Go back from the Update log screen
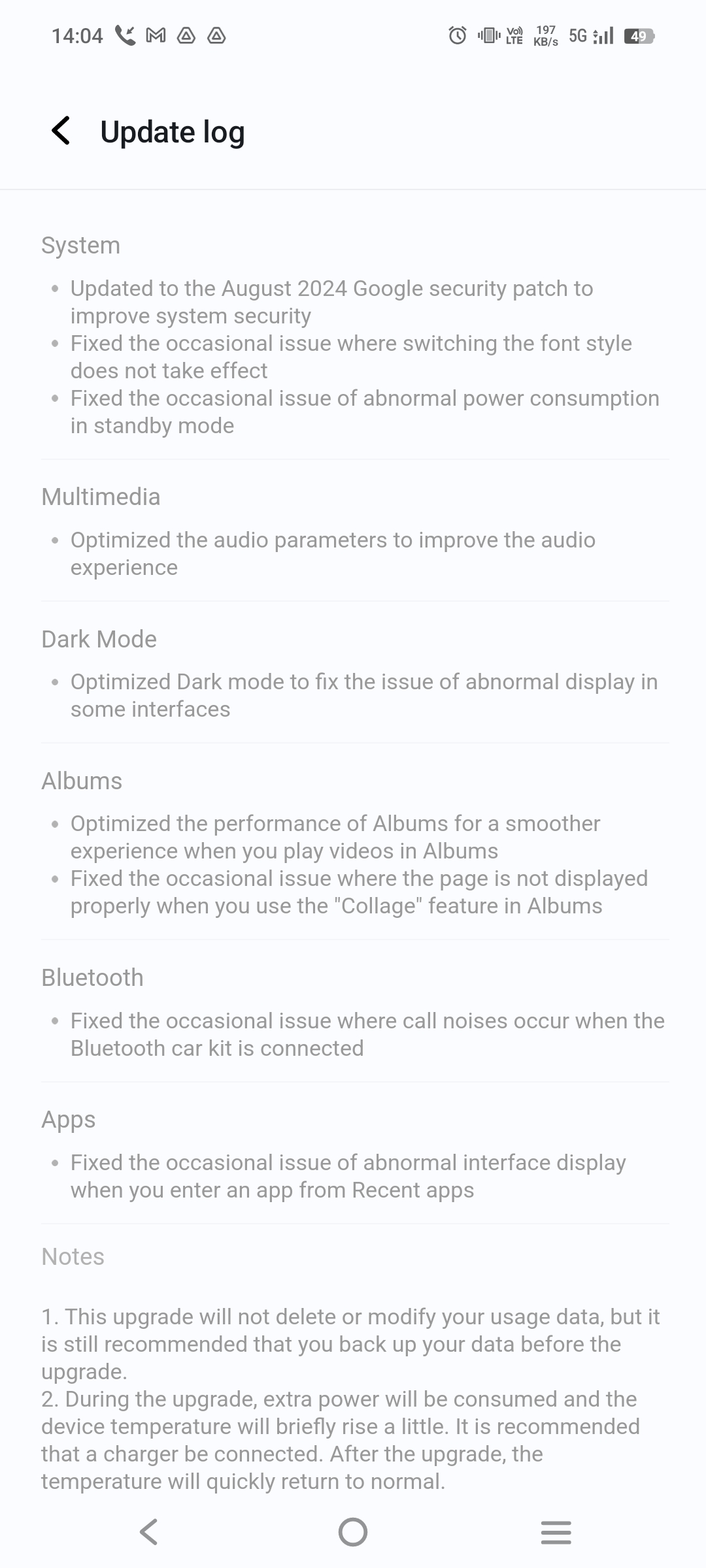The image size is (706, 1568). [61, 131]
